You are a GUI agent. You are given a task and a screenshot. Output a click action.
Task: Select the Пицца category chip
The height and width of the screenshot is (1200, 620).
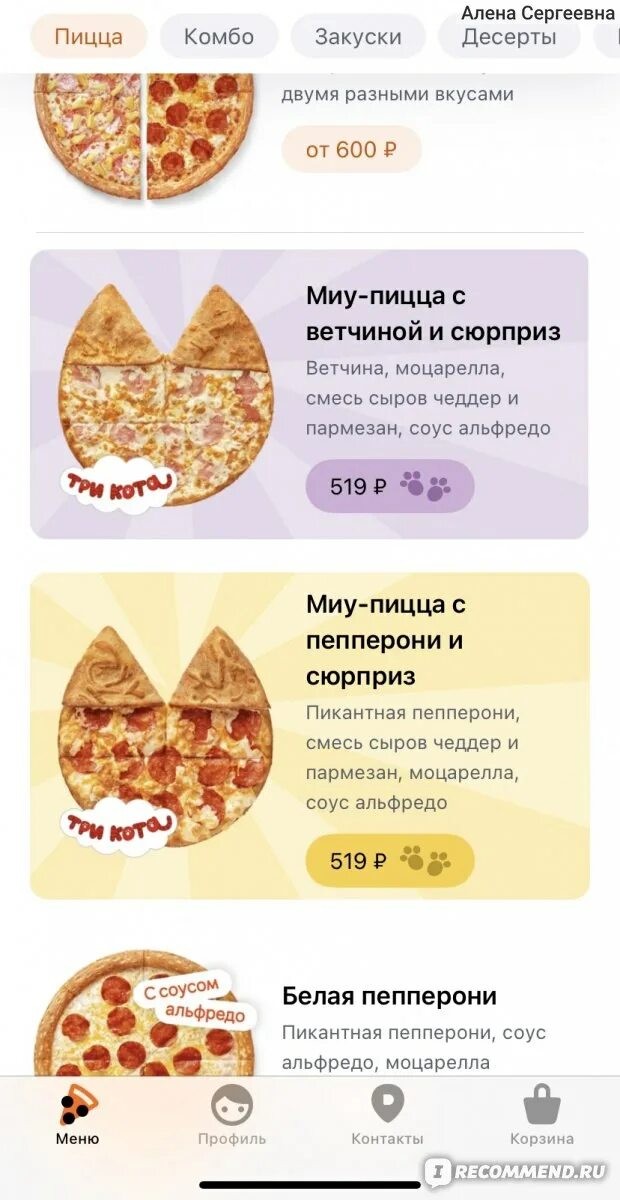coord(89,37)
